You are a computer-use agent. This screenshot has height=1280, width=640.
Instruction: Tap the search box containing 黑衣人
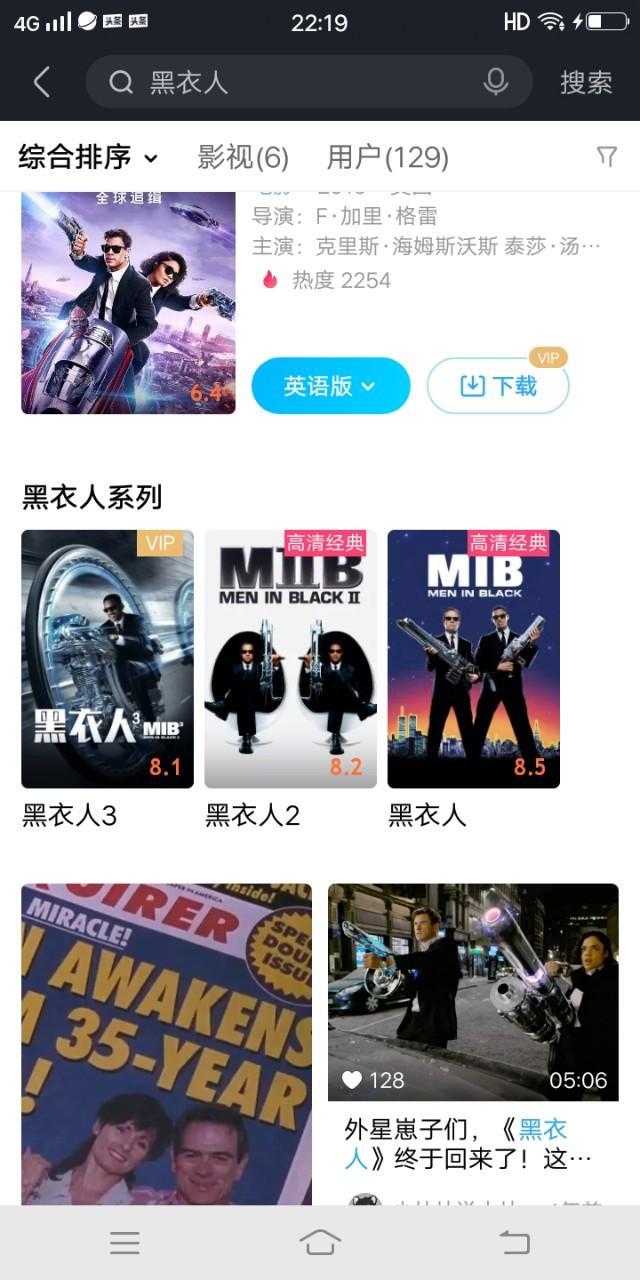[x=300, y=82]
